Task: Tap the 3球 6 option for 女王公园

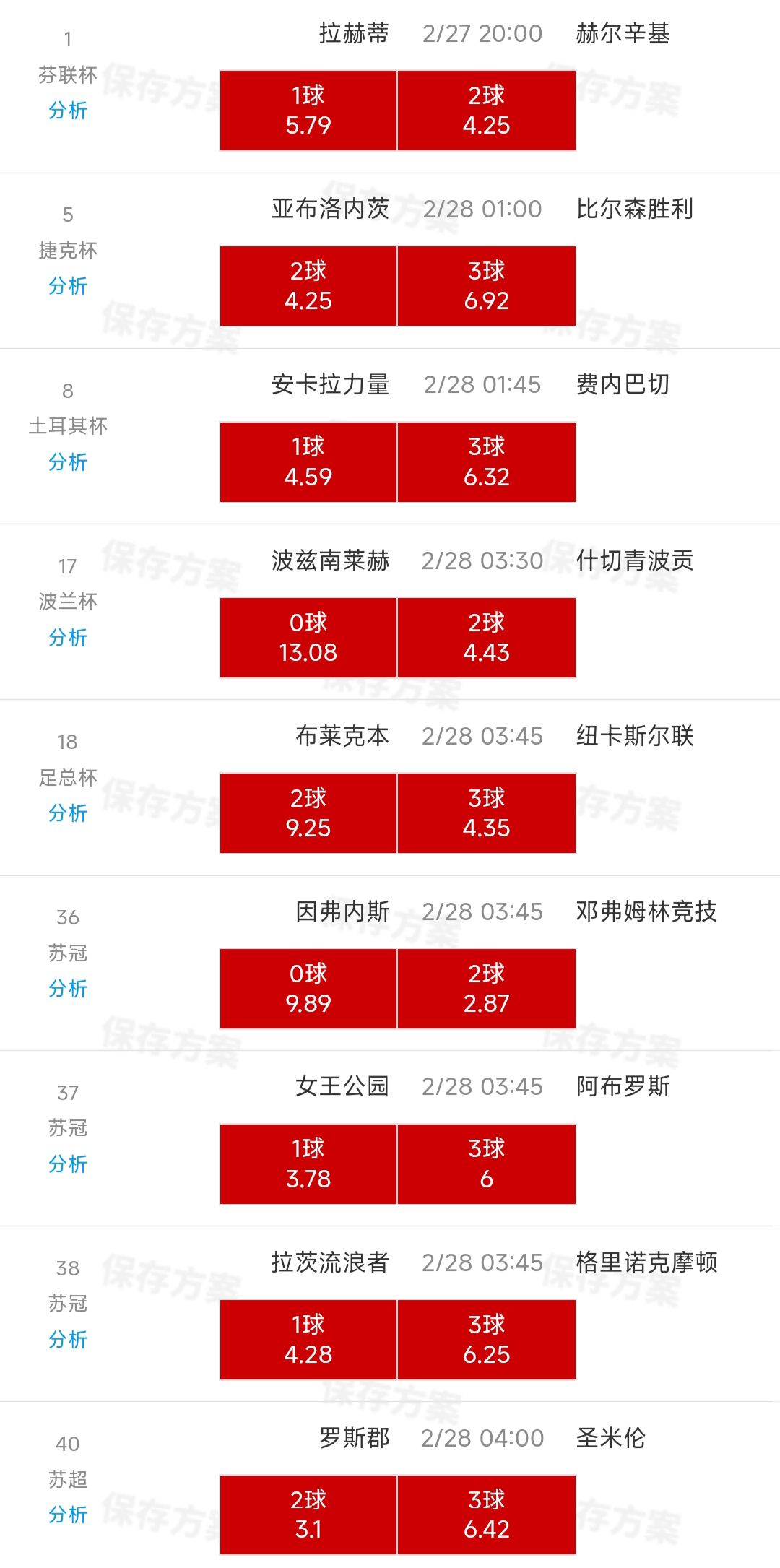Action: pyautogui.click(x=486, y=1164)
